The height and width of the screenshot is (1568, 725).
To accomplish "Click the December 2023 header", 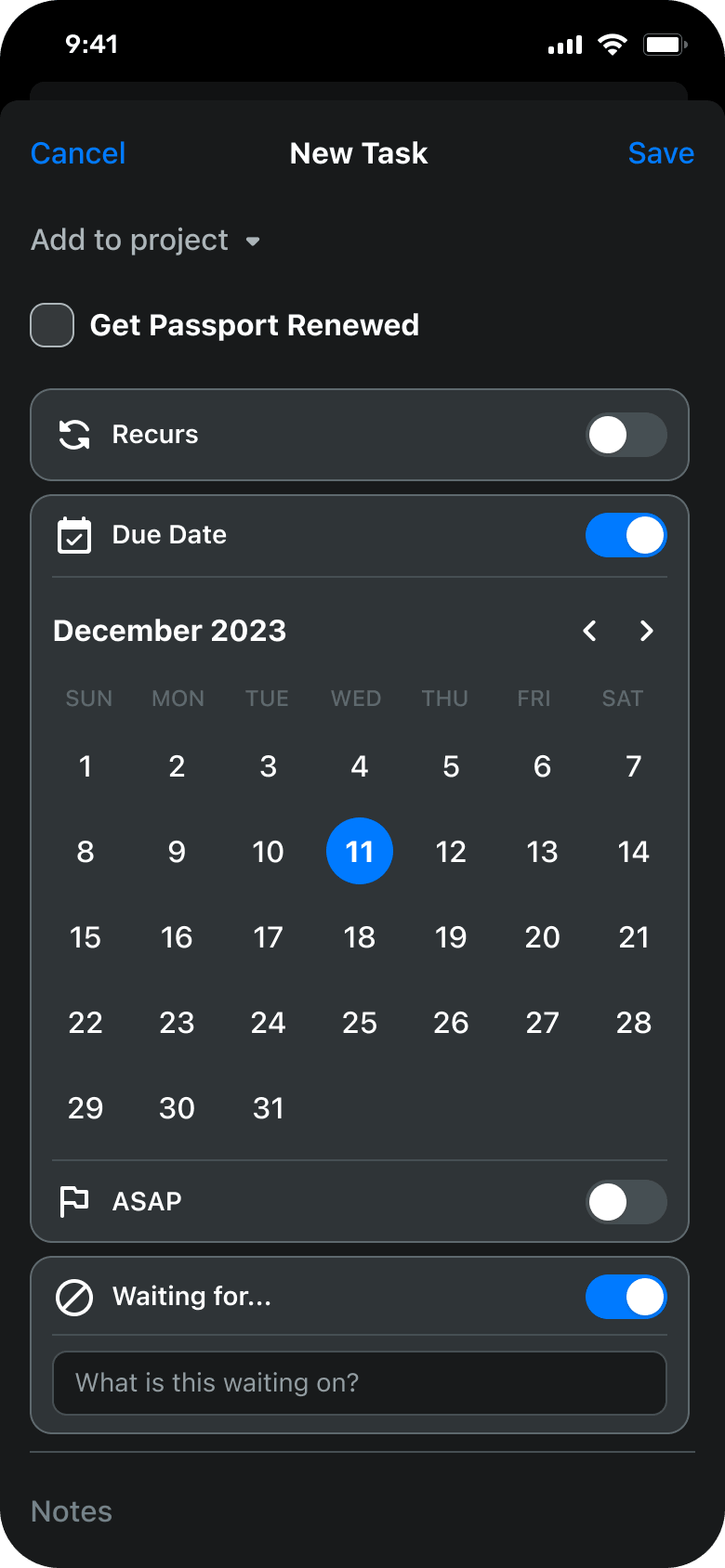I will pyautogui.click(x=169, y=631).
